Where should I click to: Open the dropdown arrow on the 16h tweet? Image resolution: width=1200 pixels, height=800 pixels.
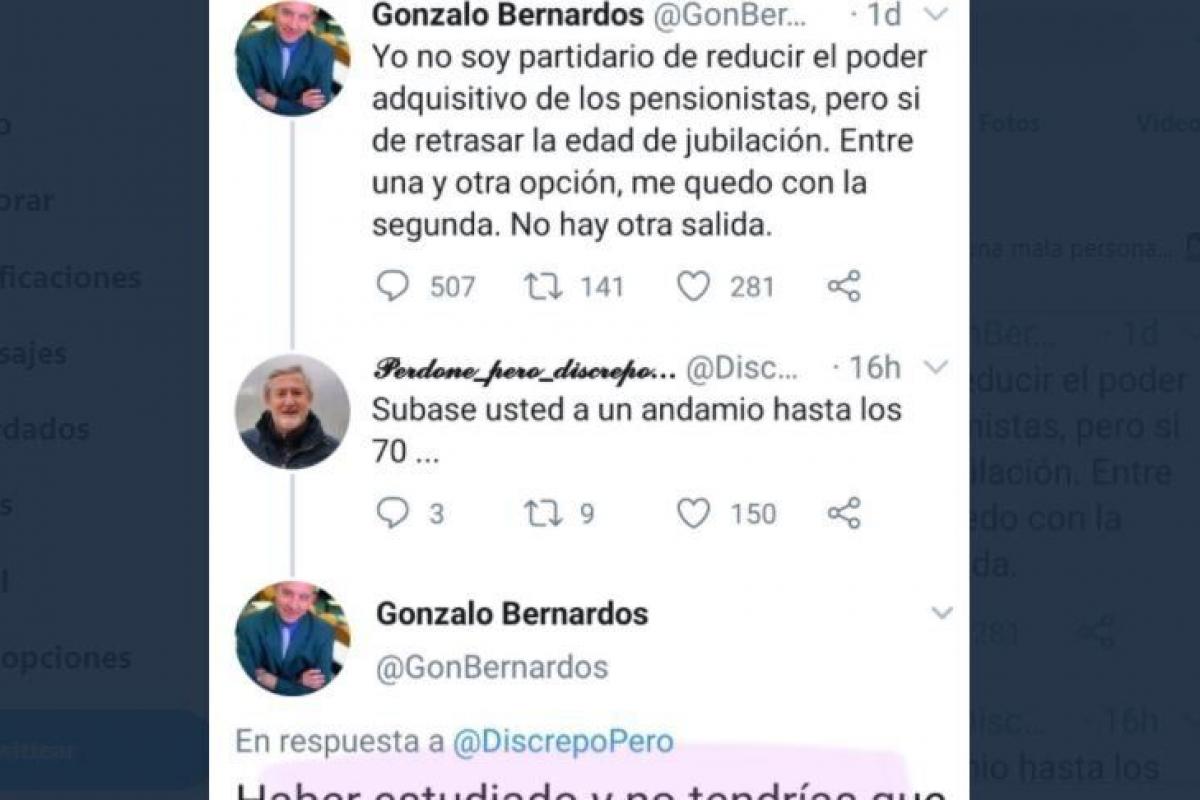point(936,368)
